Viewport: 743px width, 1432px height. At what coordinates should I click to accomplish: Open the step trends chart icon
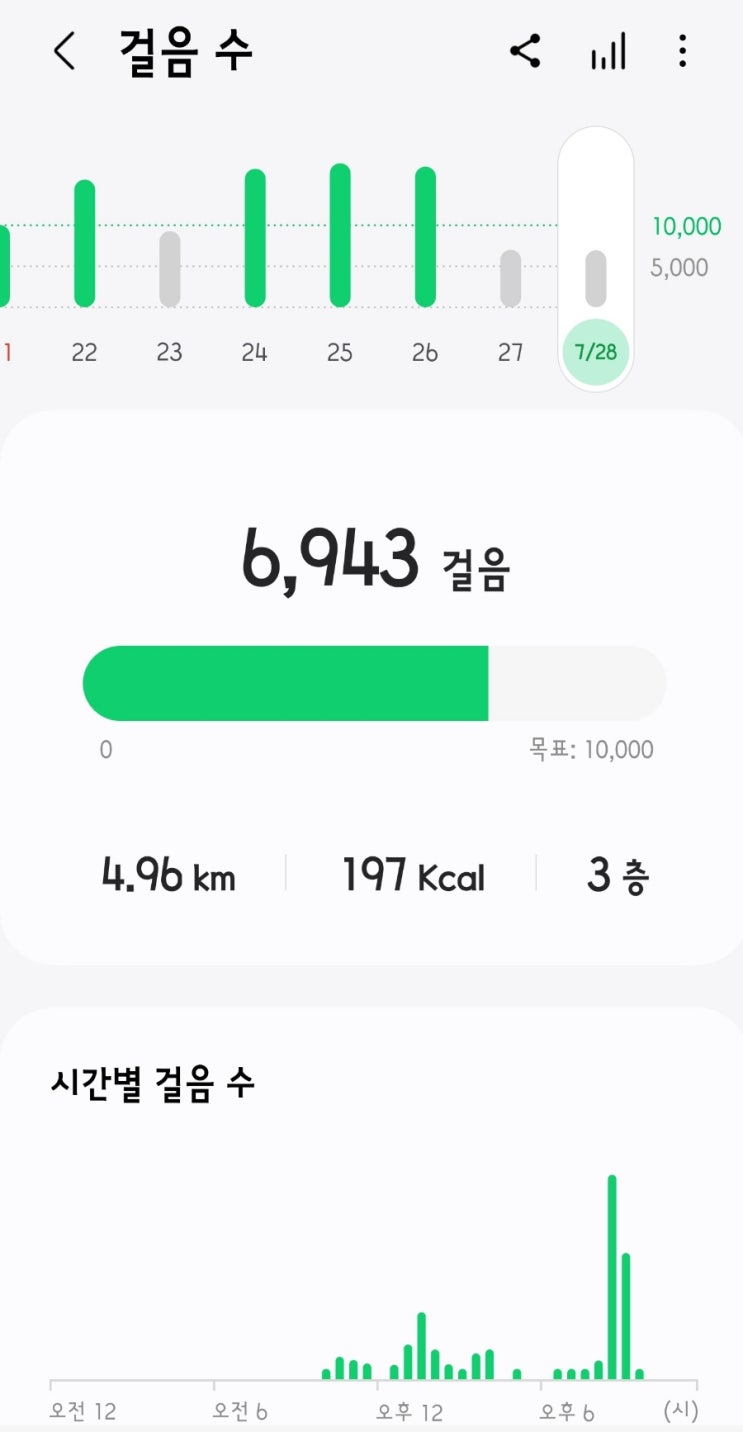(608, 51)
